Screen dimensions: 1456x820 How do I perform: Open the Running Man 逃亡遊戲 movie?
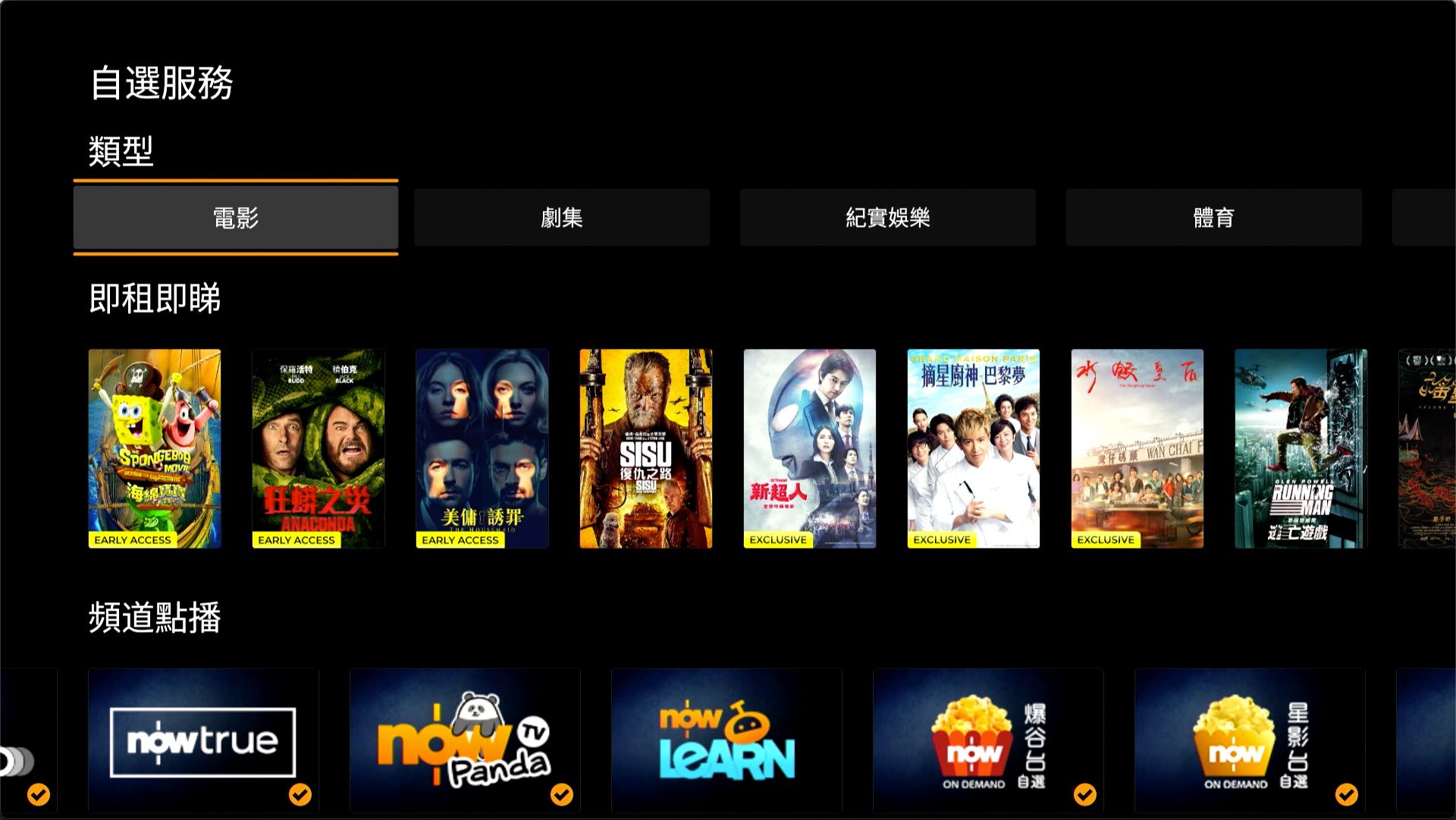click(1301, 448)
